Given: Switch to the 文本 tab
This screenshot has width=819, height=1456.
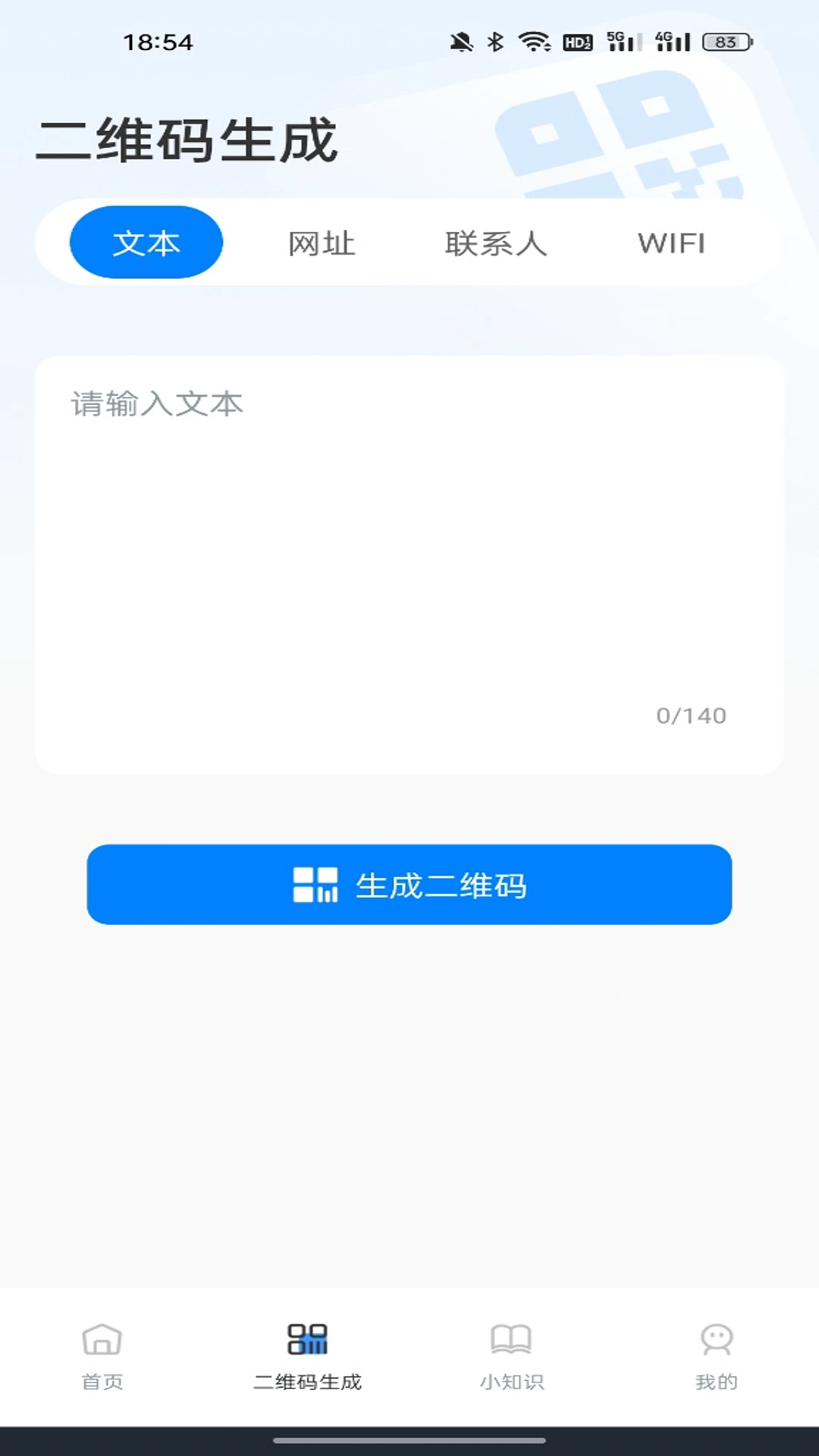Looking at the screenshot, I should point(146,242).
